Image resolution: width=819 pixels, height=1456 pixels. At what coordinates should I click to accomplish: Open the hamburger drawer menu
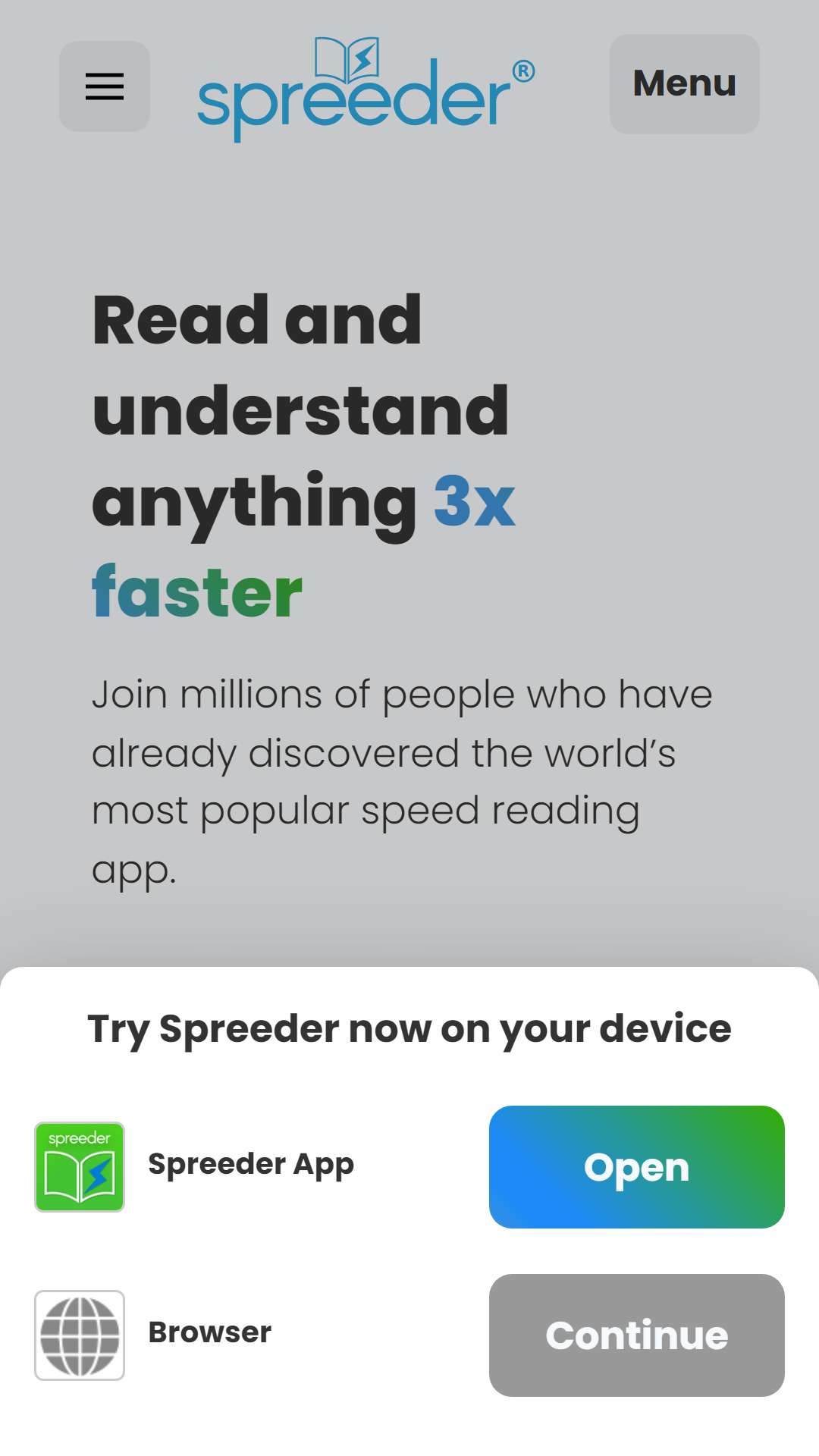(105, 86)
